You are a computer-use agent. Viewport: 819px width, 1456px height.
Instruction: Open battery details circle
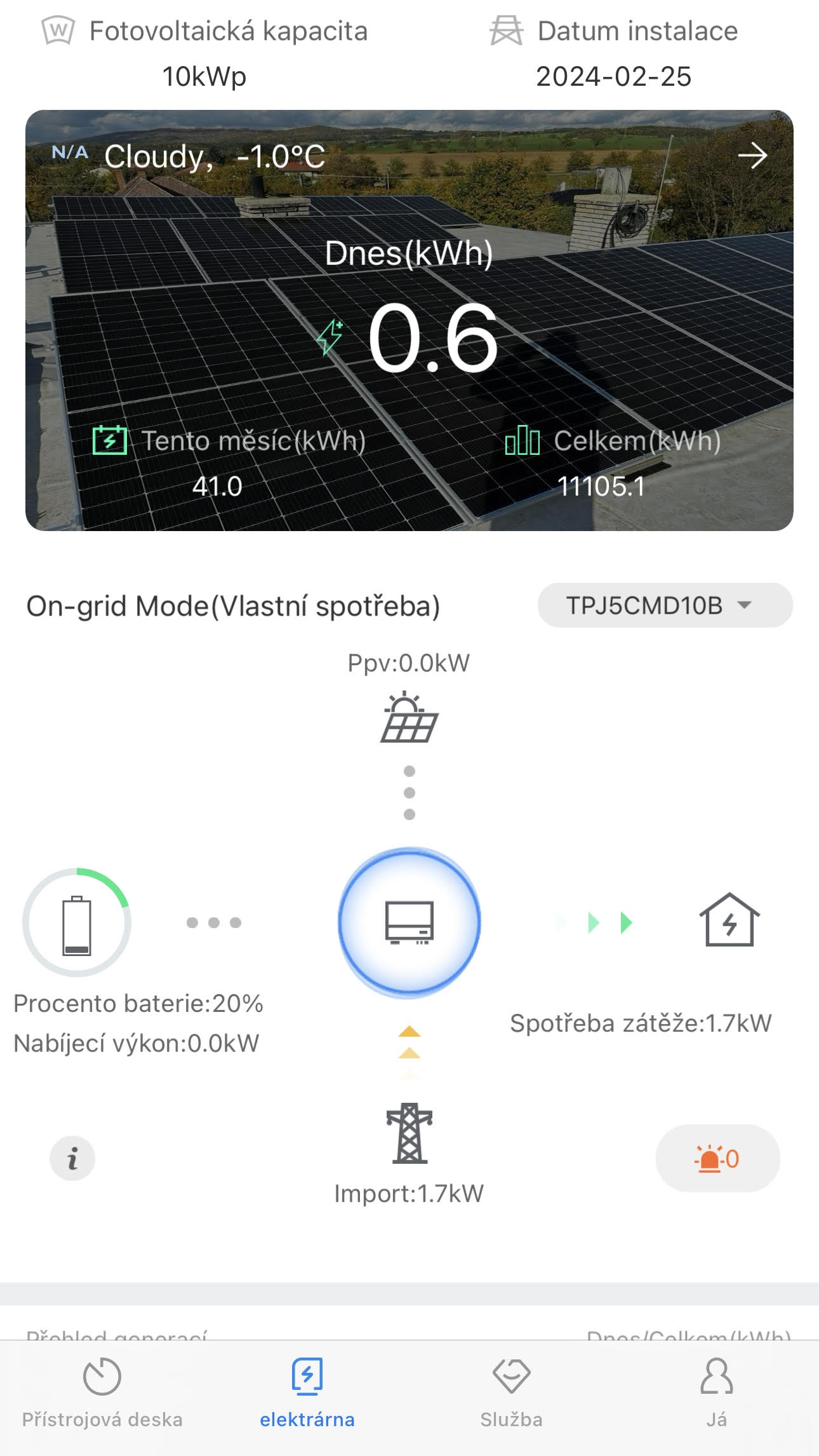tap(77, 922)
